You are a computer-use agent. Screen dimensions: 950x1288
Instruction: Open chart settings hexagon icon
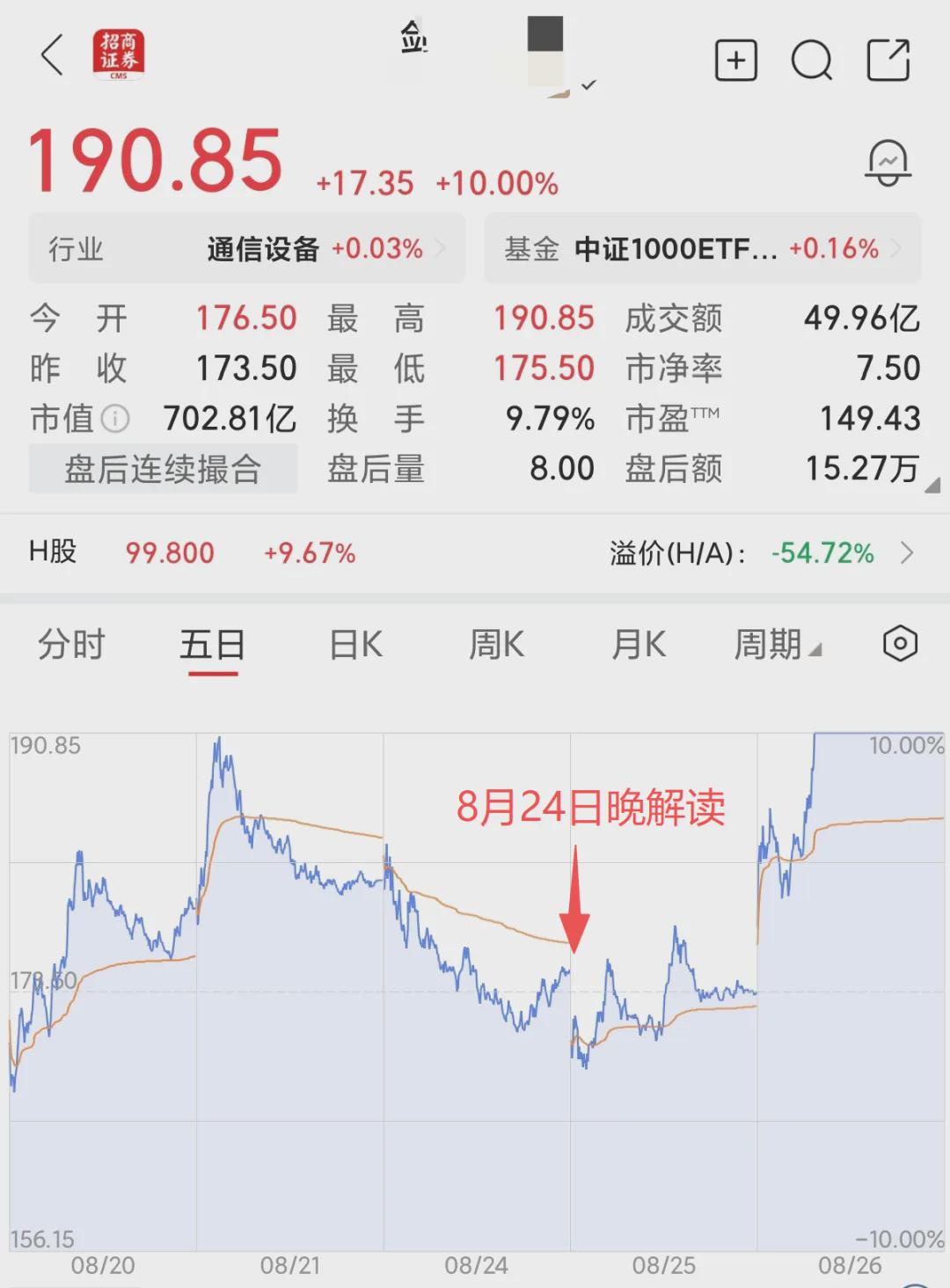900,644
